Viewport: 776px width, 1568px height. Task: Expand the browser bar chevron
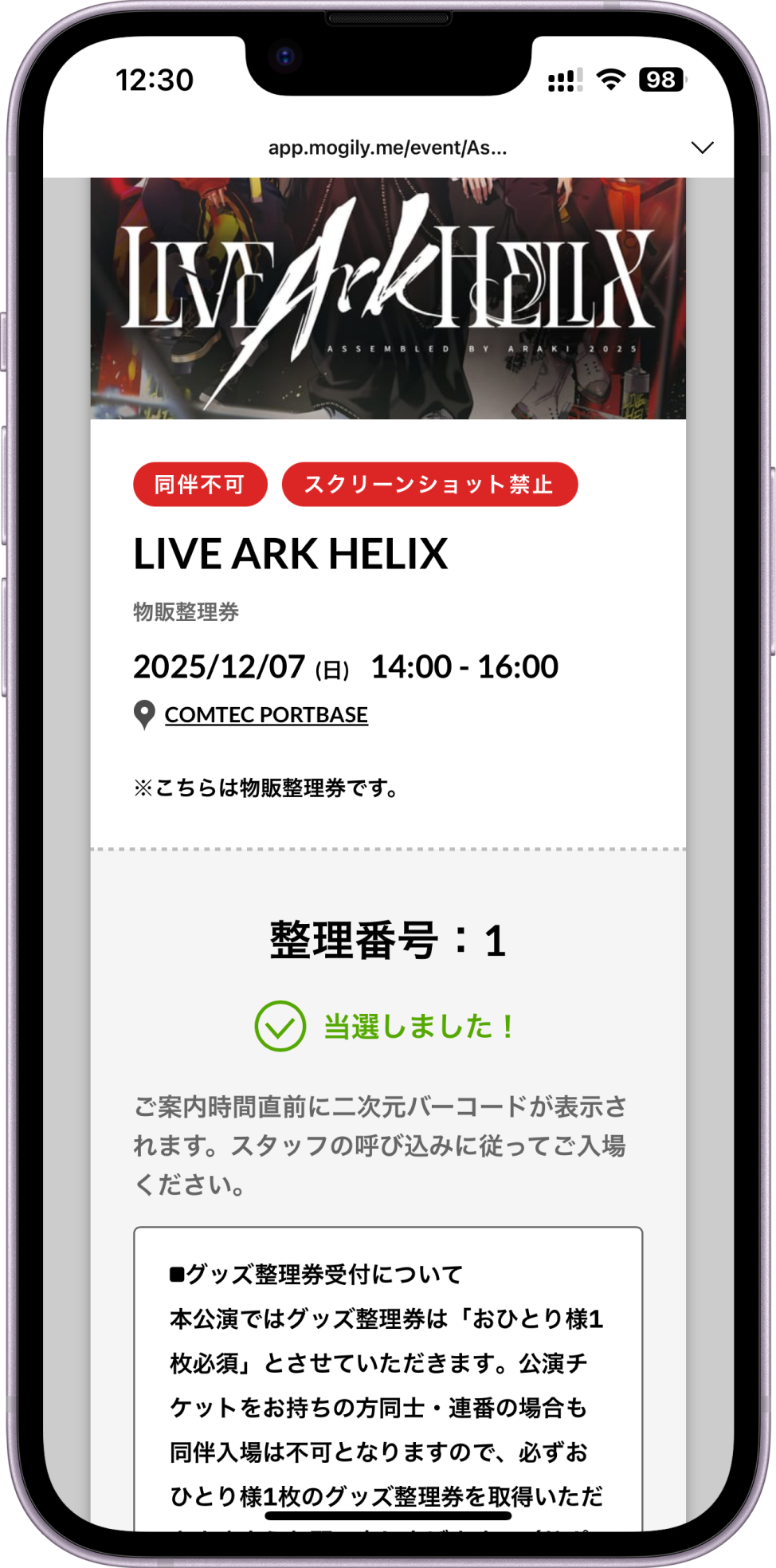pyautogui.click(x=702, y=147)
